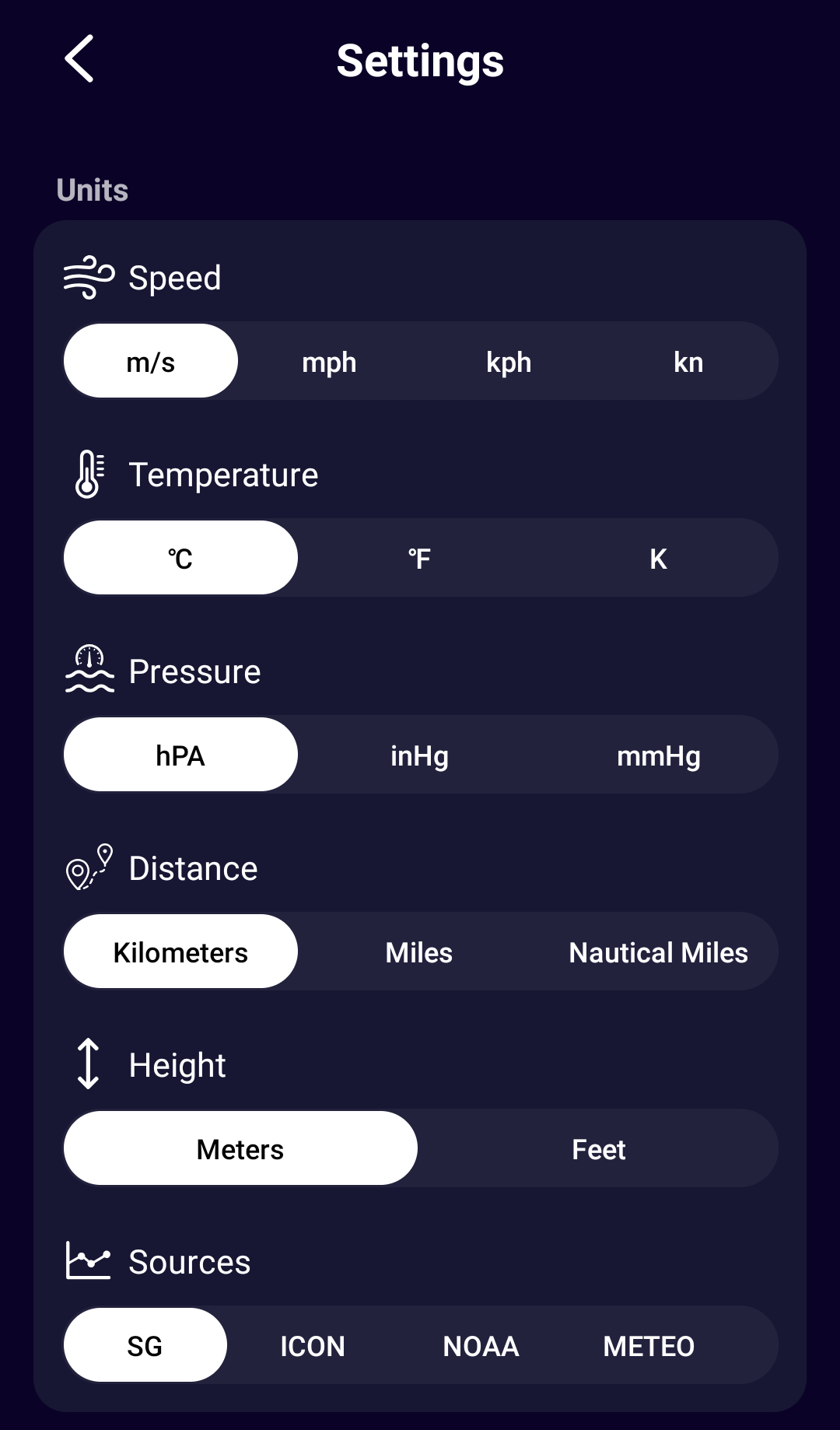
Task: Select Meters for height
Action: tap(240, 1149)
